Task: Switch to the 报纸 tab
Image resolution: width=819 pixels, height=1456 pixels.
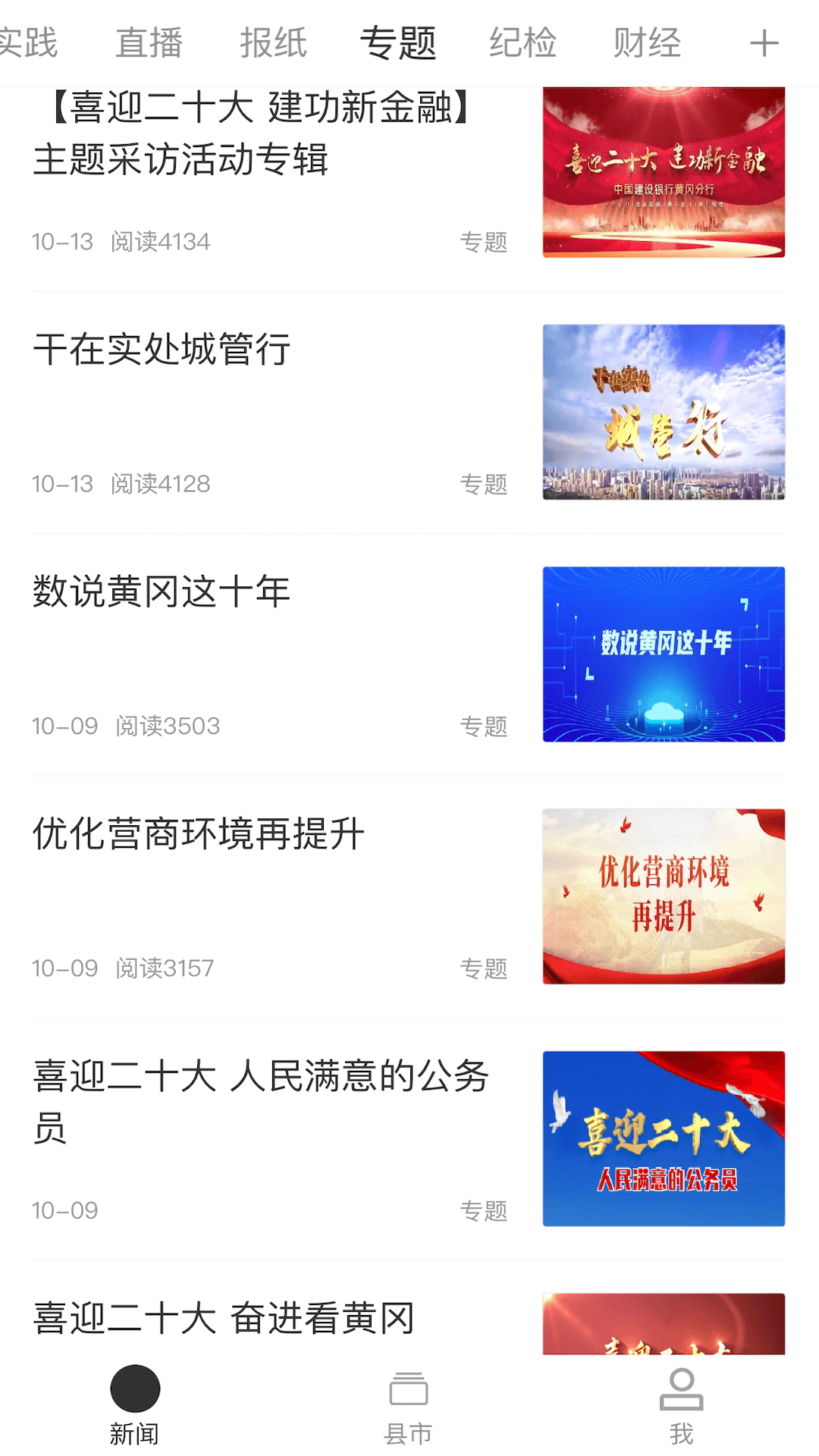Action: point(273,42)
